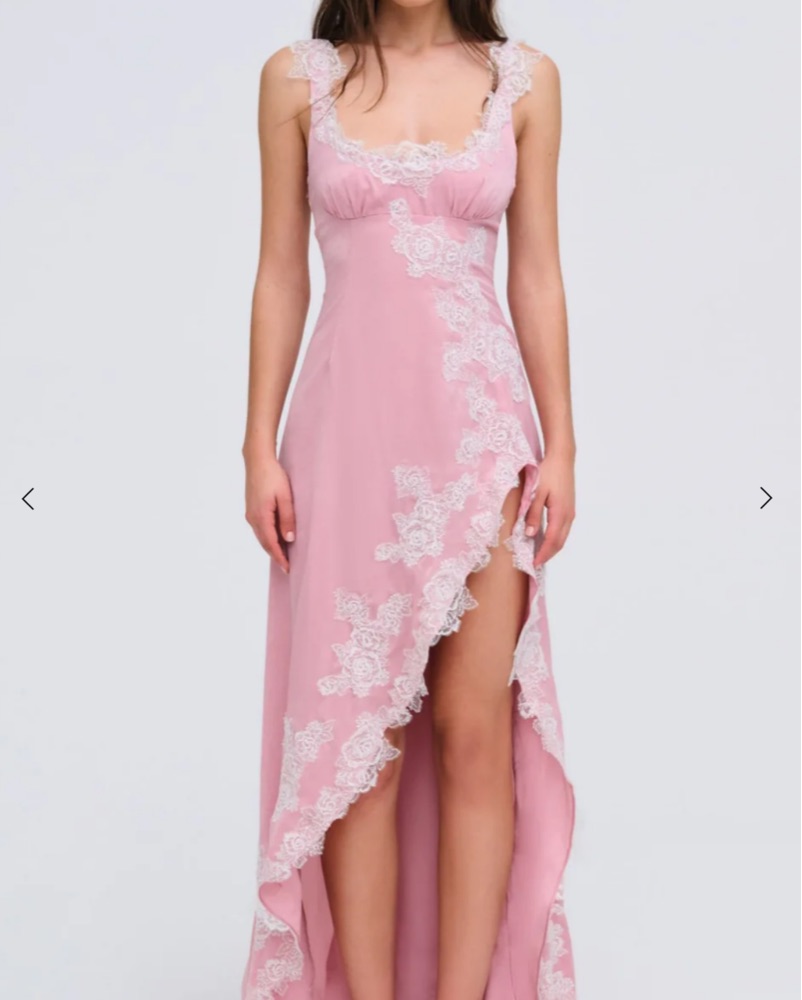Go to the next product image
Viewport: 802px width, 1000px height.
pyautogui.click(x=765, y=498)
